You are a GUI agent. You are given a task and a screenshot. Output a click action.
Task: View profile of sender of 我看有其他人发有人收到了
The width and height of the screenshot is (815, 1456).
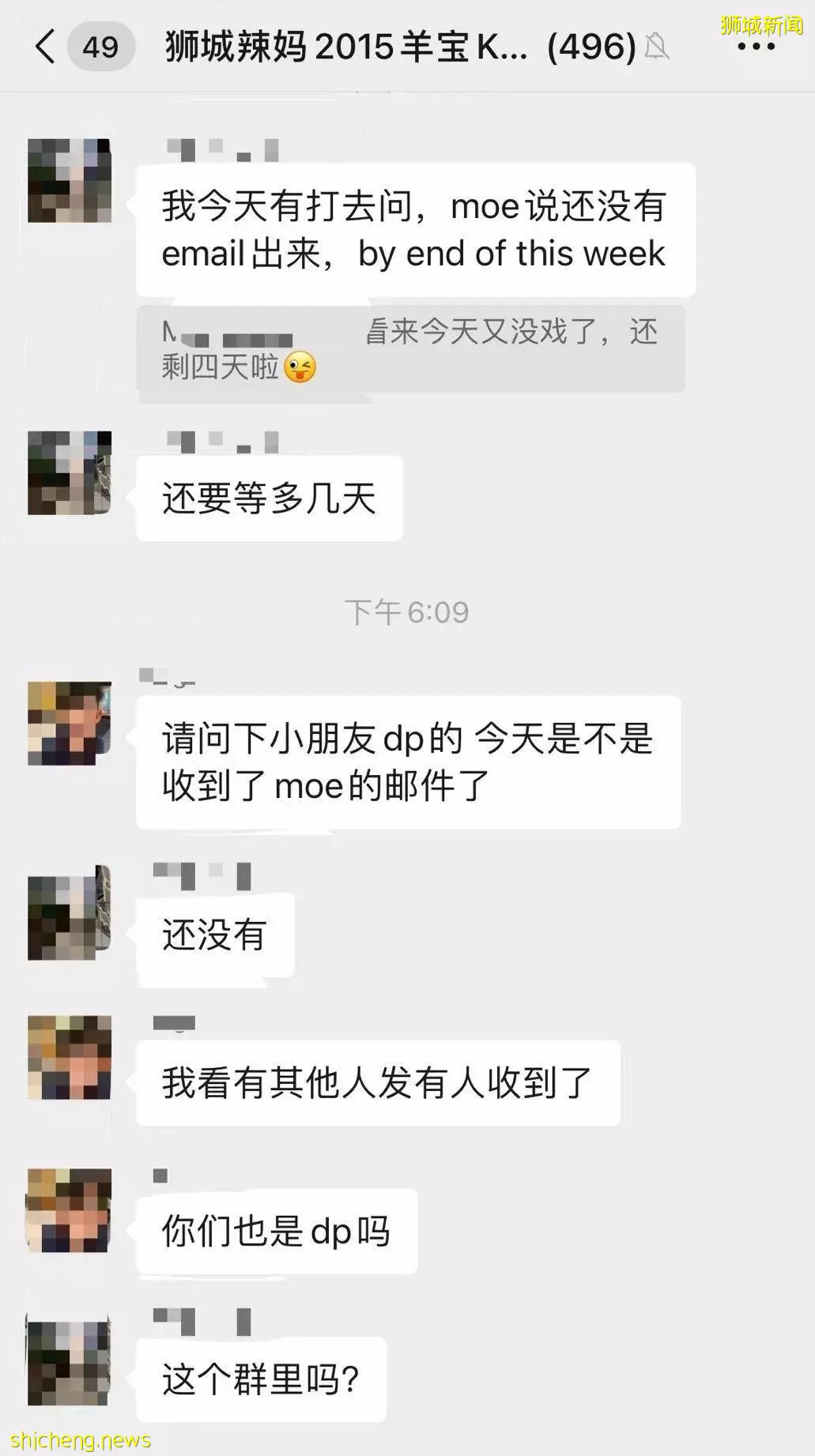[70, 1058]
